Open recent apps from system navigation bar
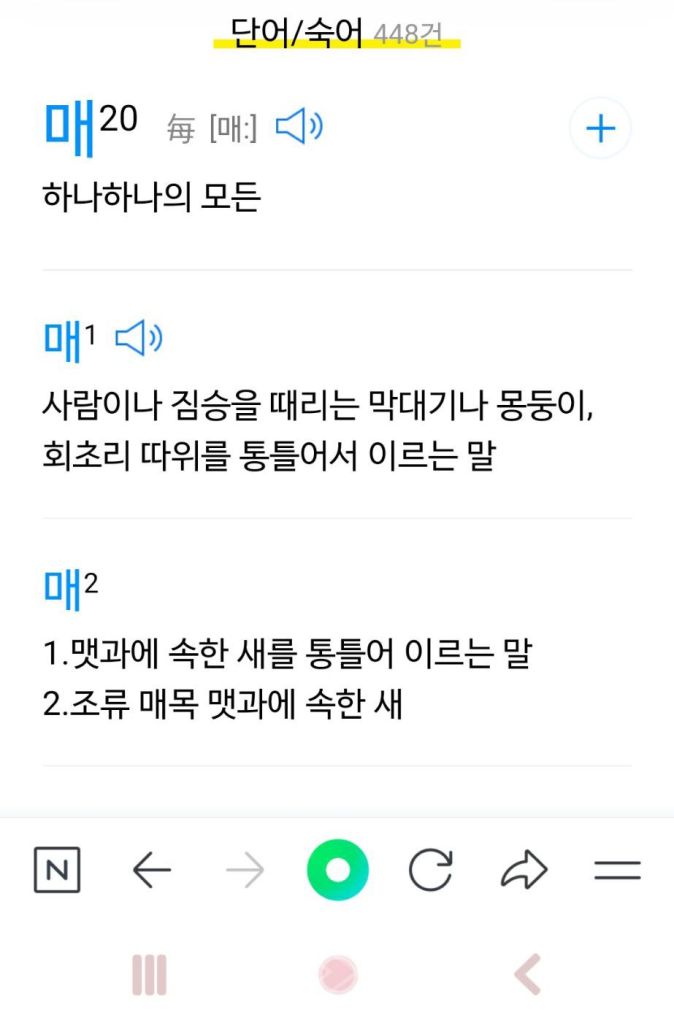This screenshot has width=674, height=1023. [x=149, y=974]
